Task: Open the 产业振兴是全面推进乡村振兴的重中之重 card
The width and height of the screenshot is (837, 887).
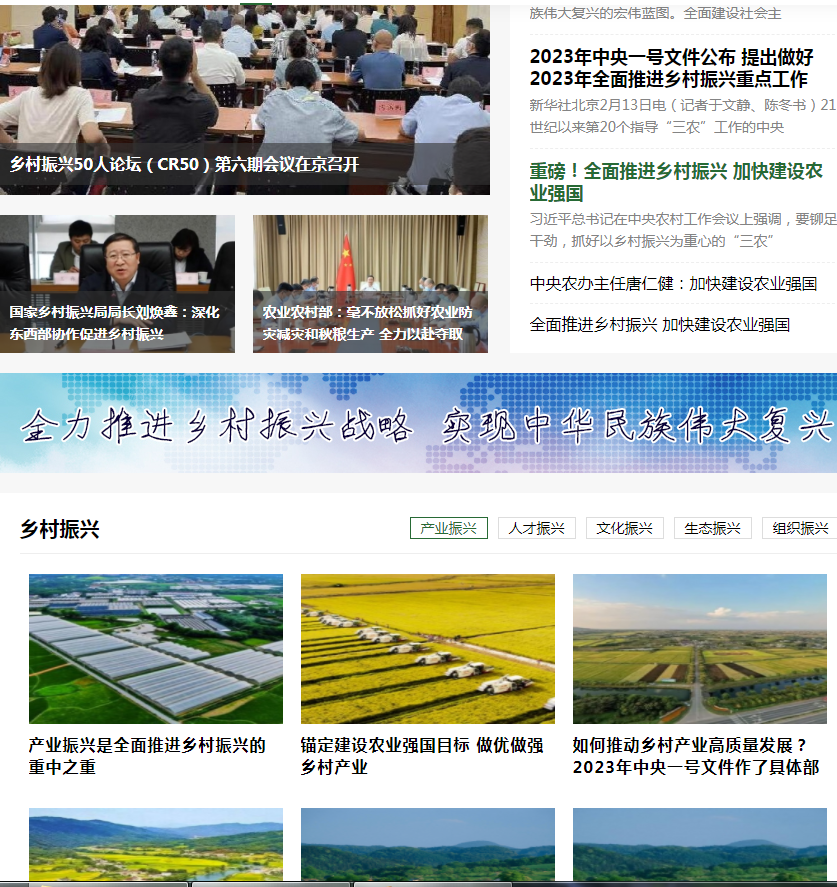Action: click(x=147, y=756)
